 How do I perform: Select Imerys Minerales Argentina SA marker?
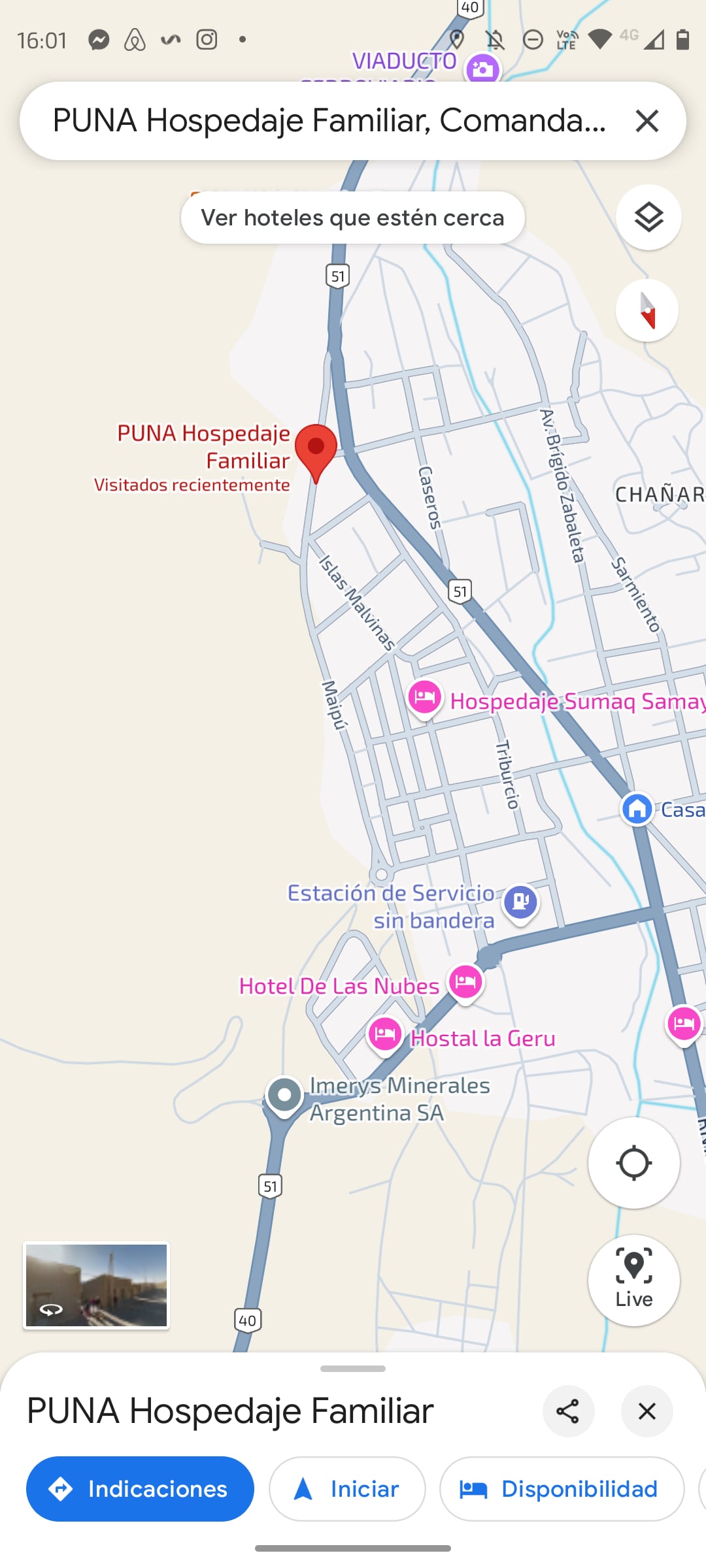coord(284,1094)
